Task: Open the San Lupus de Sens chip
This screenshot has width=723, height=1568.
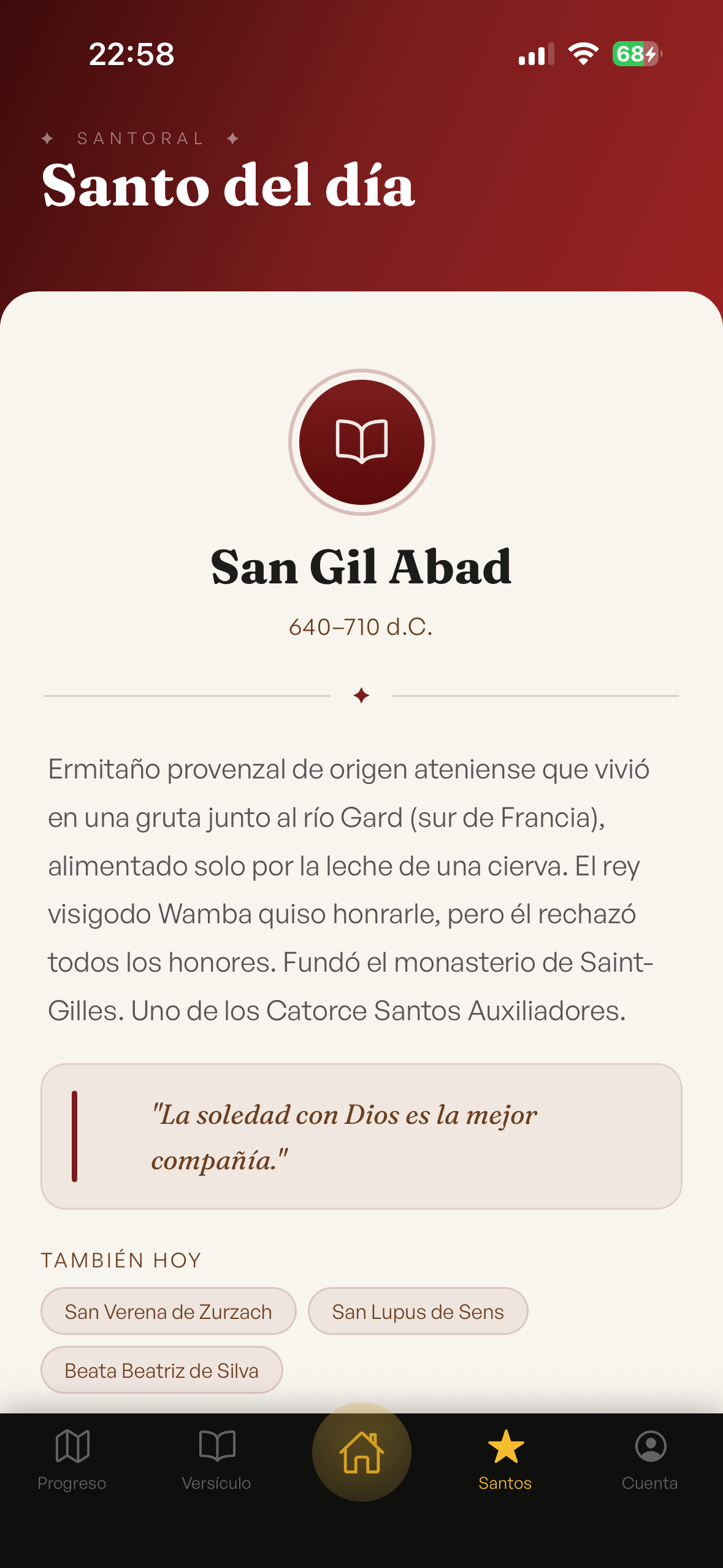Action: coord(418,1311)
